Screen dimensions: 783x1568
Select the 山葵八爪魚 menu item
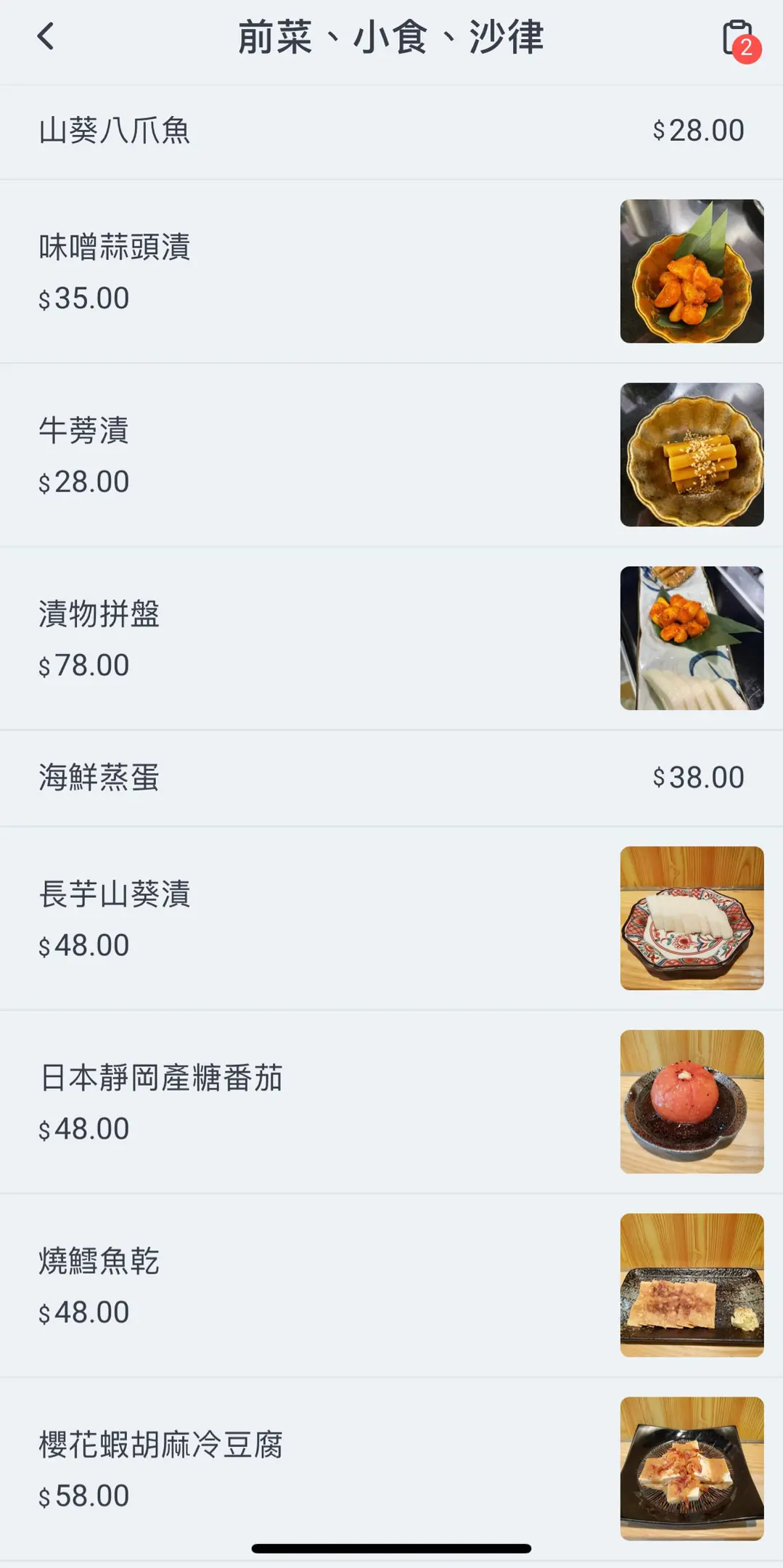391,131
